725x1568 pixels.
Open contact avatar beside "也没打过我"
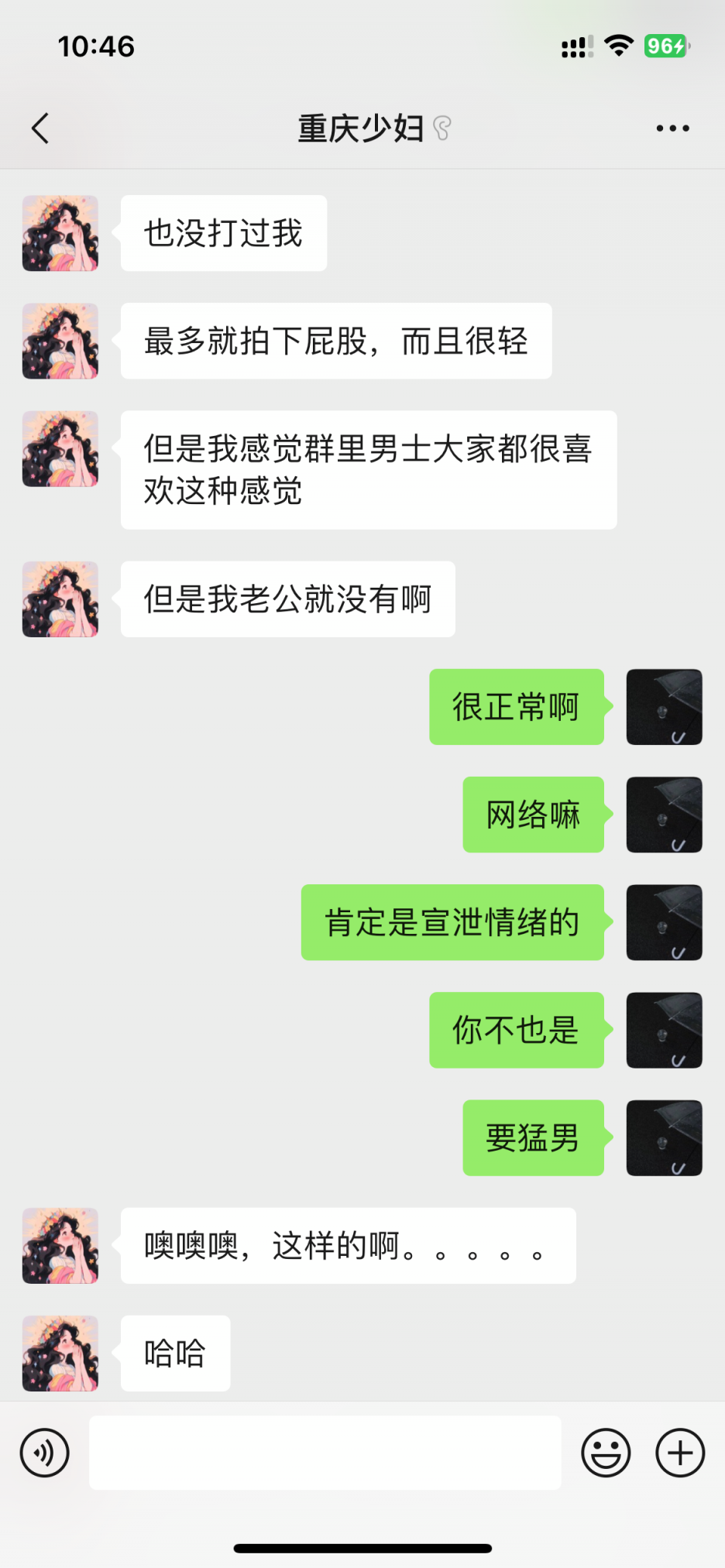pyautogui.click(x=60, y=233)
